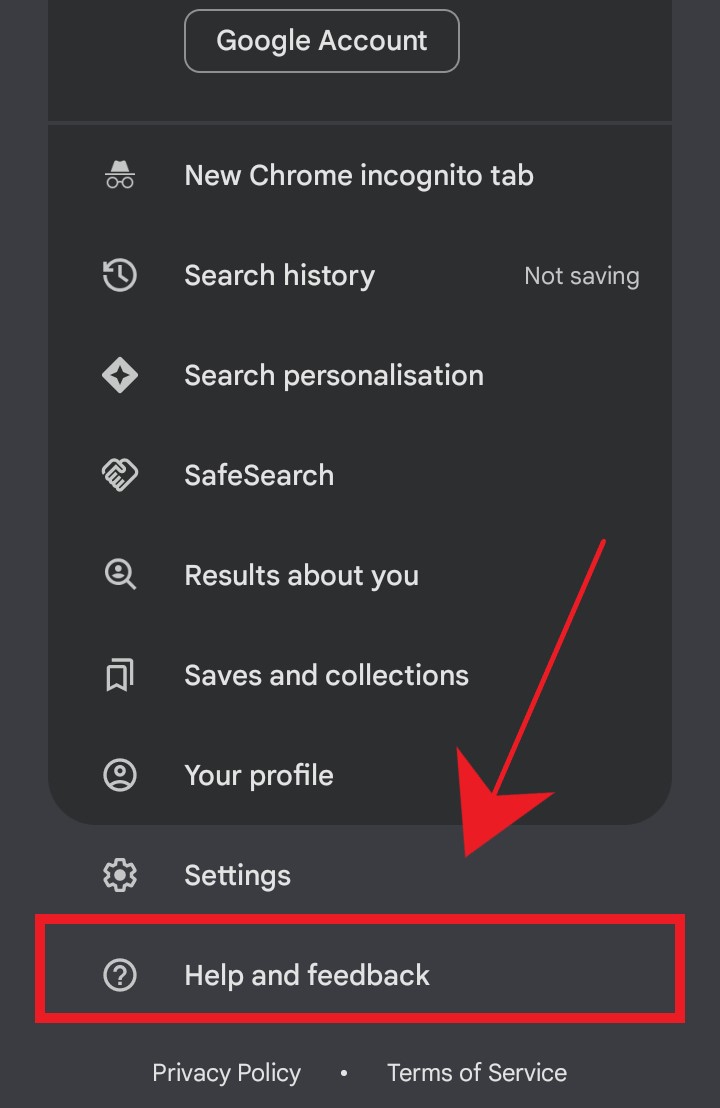Image resolution: width=720 pixels, height=1108 pixels.
Task: Open the Terms of Service link
Action: [x=476, y=1073]
